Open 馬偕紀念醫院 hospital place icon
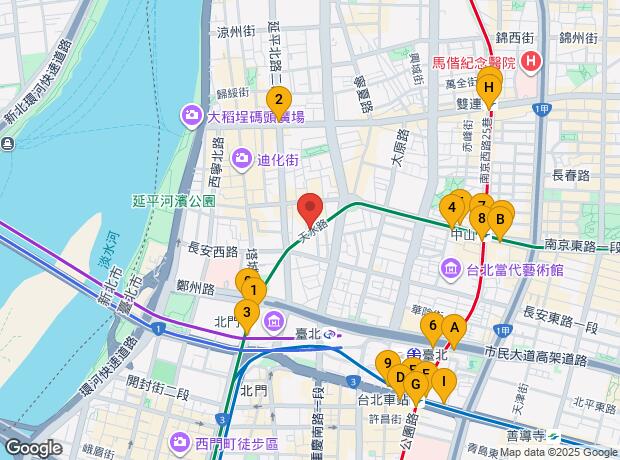 pyautogui.click(x=531, y=62)
